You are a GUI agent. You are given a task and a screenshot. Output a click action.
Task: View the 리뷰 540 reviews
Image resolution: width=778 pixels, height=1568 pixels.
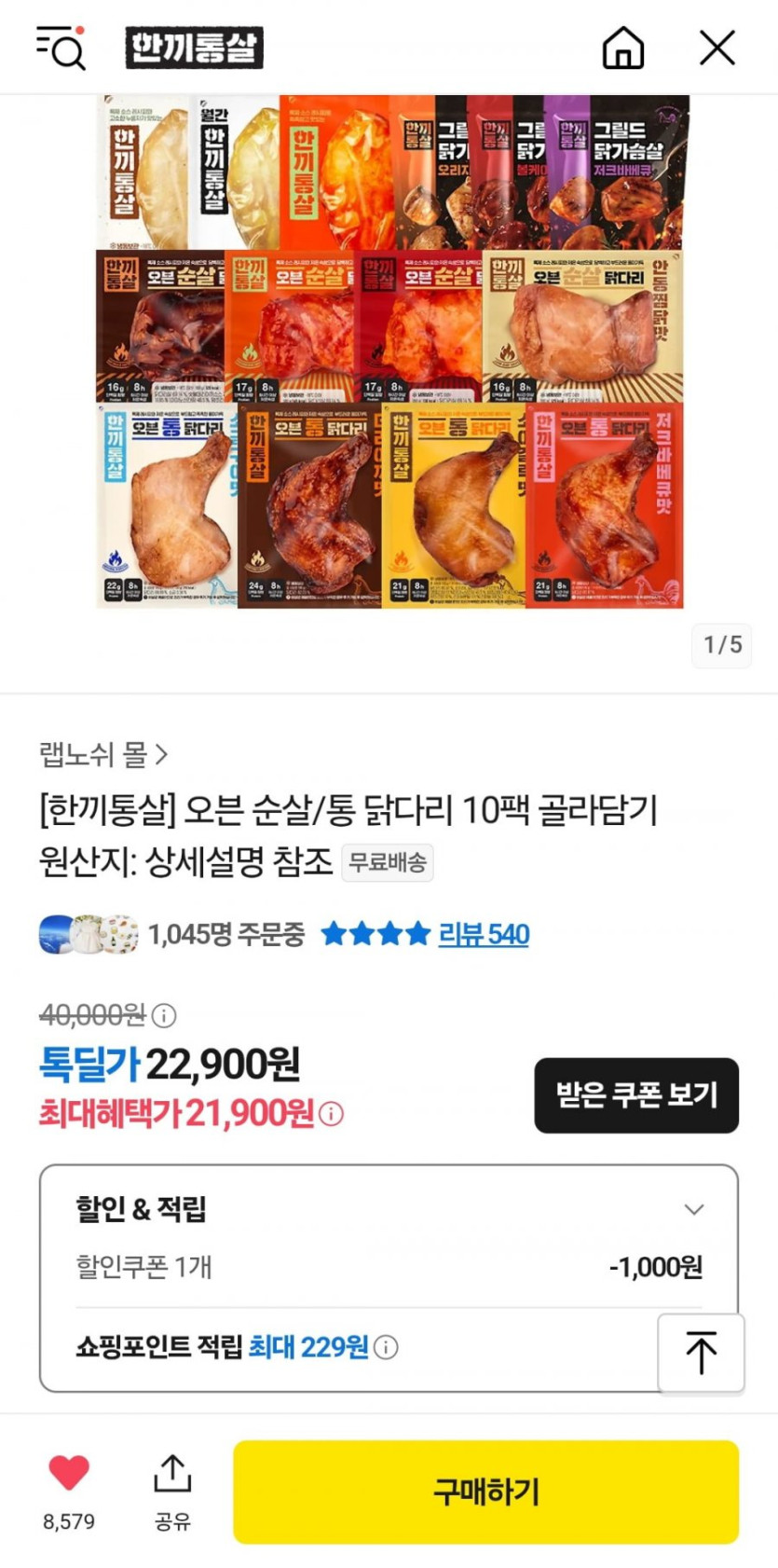(x=484, y=934)
